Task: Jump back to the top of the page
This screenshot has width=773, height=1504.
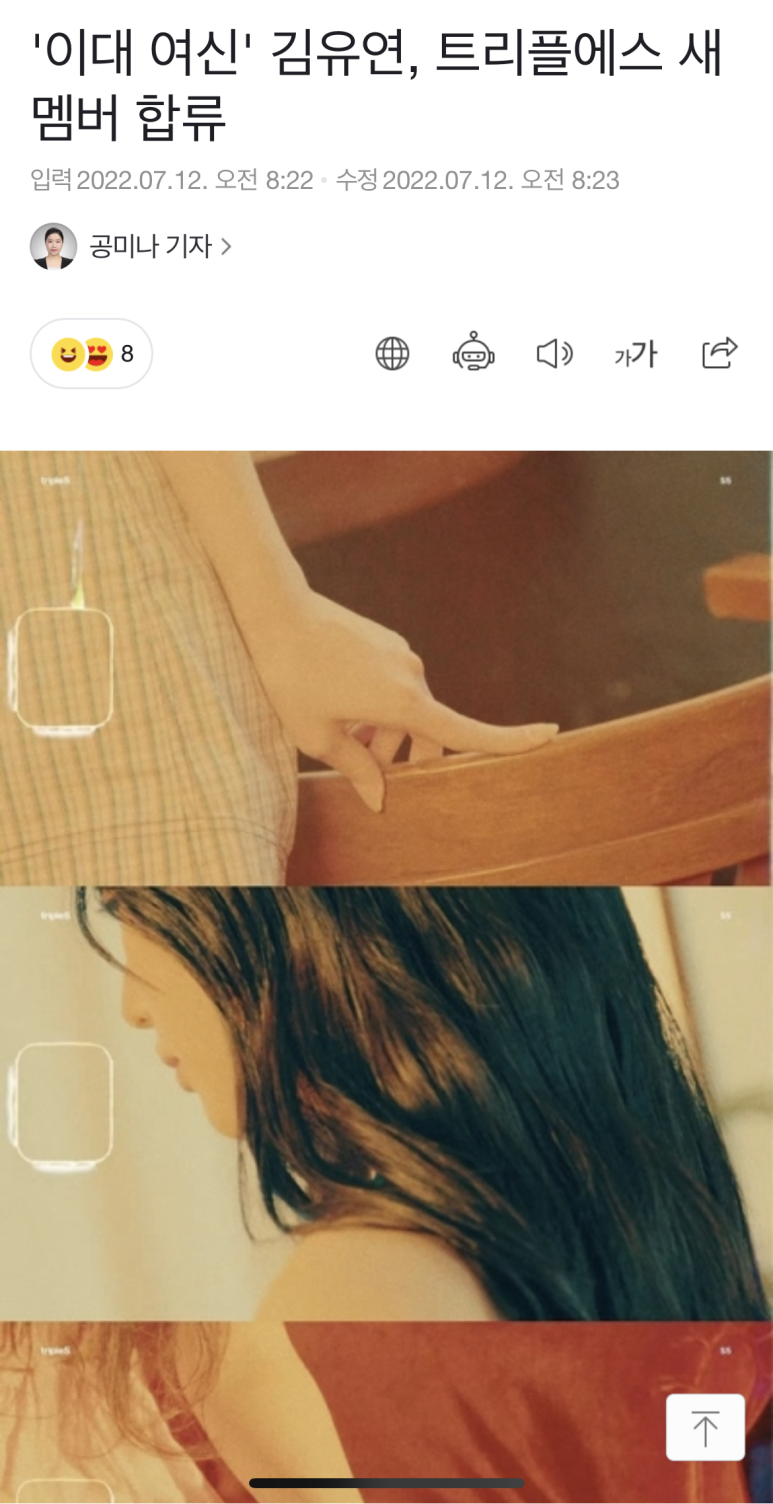Action: [705, 1427]
